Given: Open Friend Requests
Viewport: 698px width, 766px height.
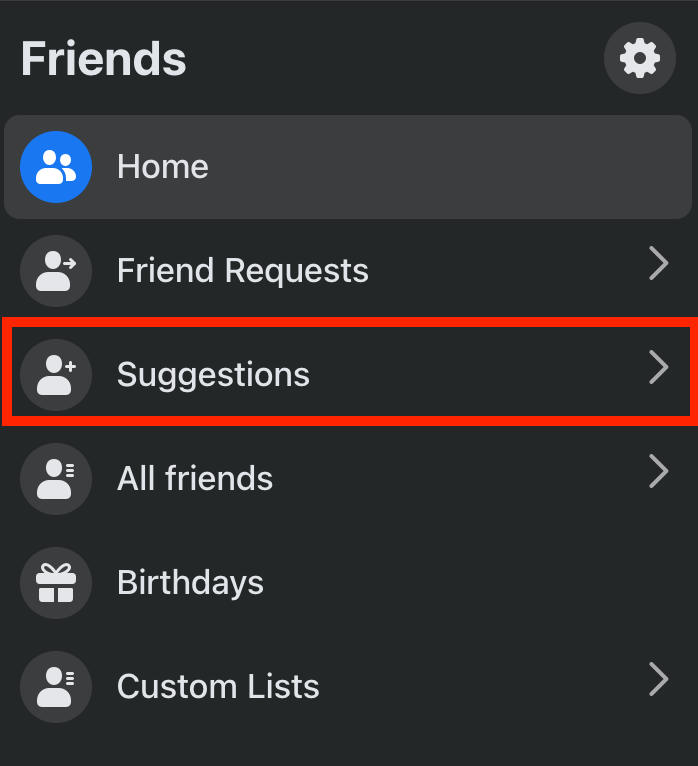Looking at the screenshot, I should click(348, 270).
